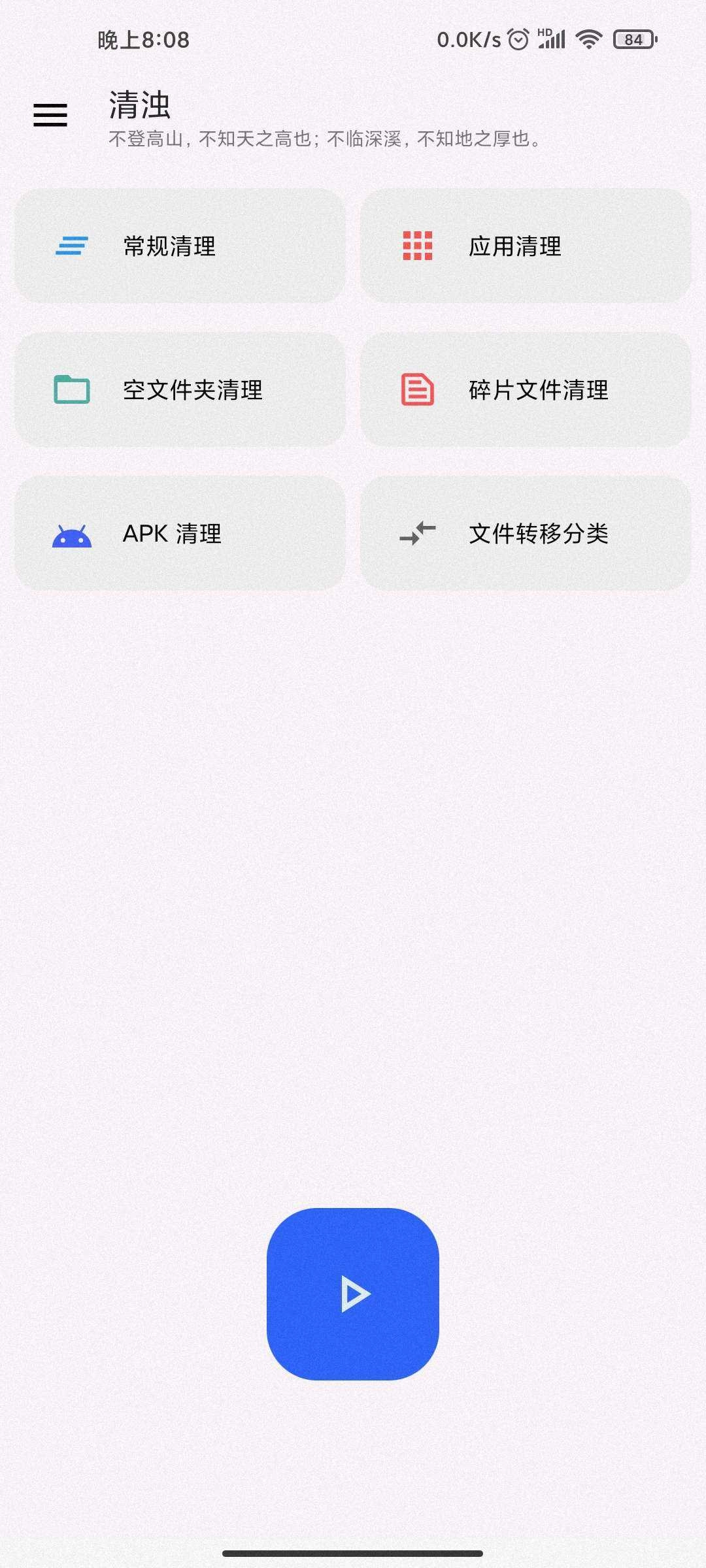
Task: Click the red grid icon for 应用清理
Action: [x=418, y=246]
